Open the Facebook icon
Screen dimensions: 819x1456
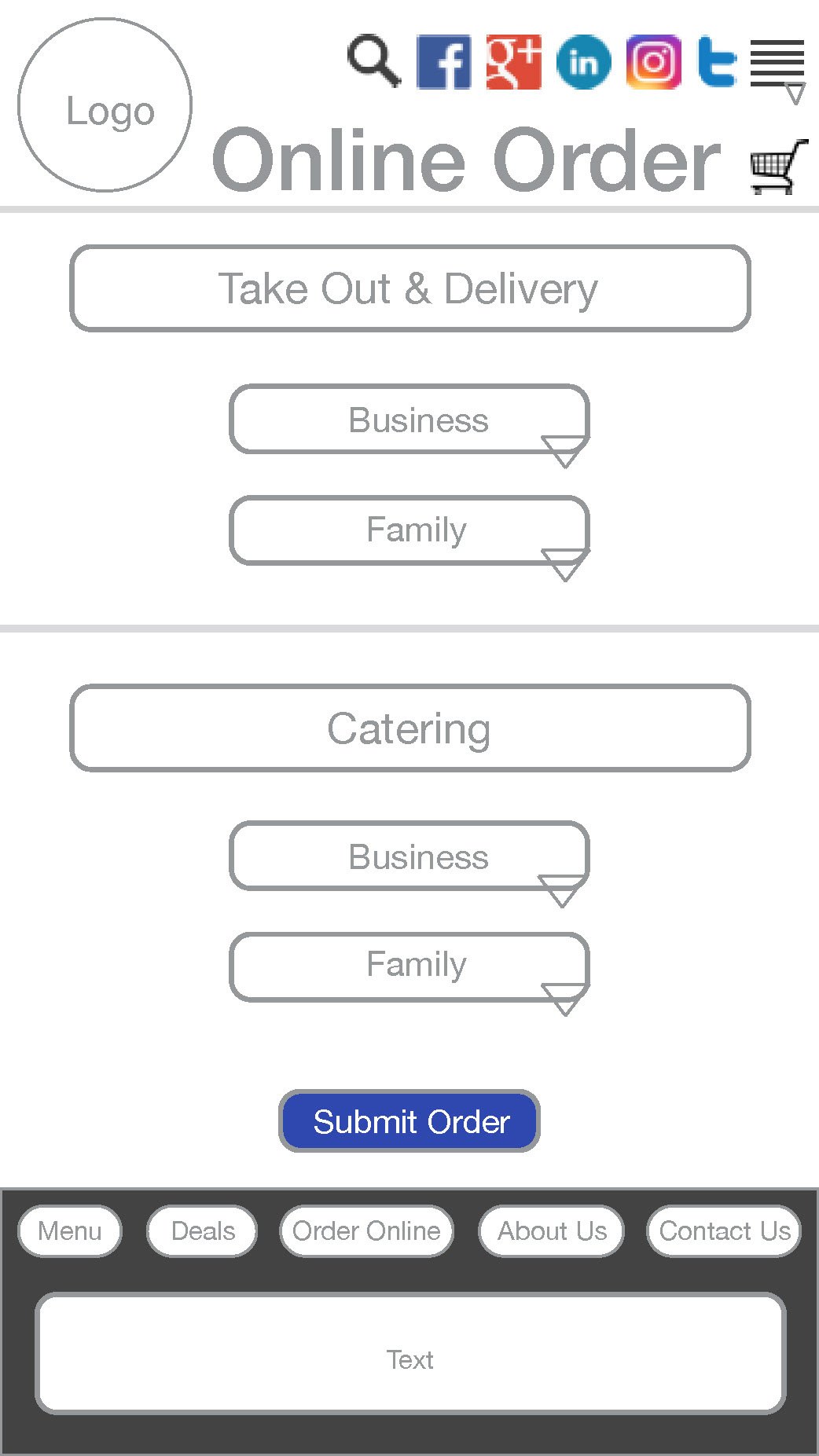click(x=443, y=62)
